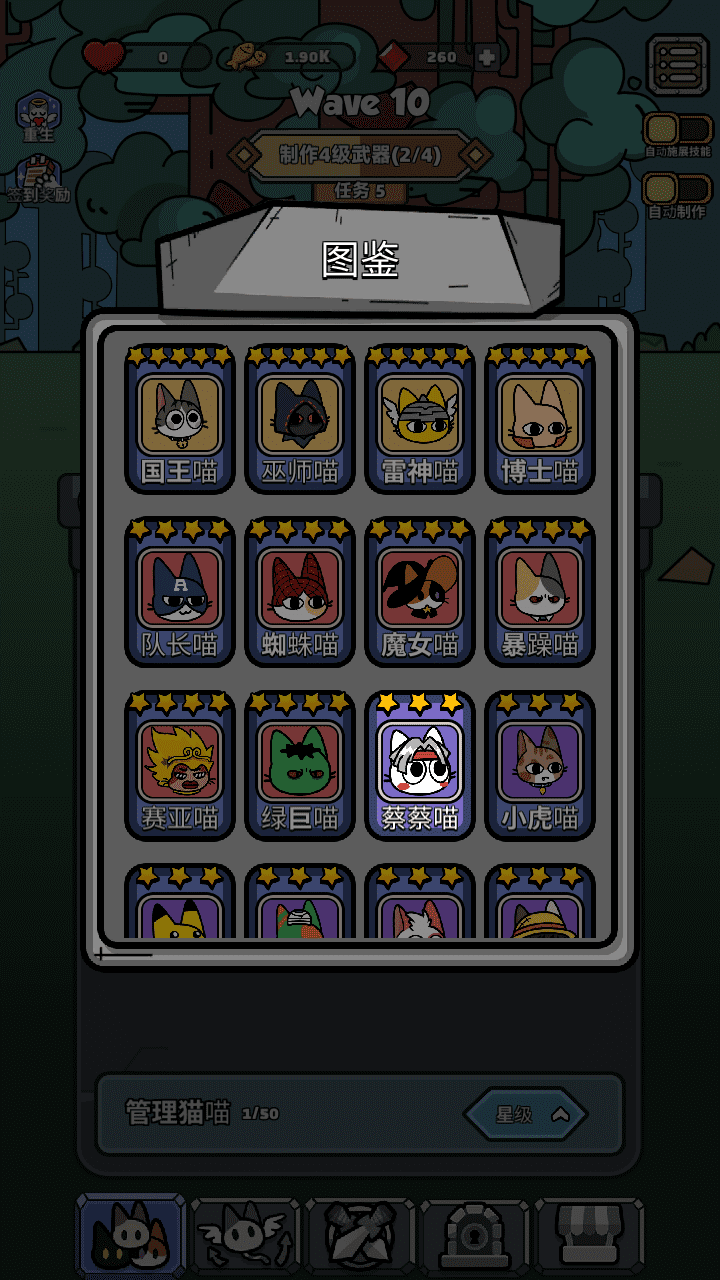Open the 蜘蛛喵 entry
Image resolution: width=720 pixels, height=1280 pixels.
click(300, 593)
